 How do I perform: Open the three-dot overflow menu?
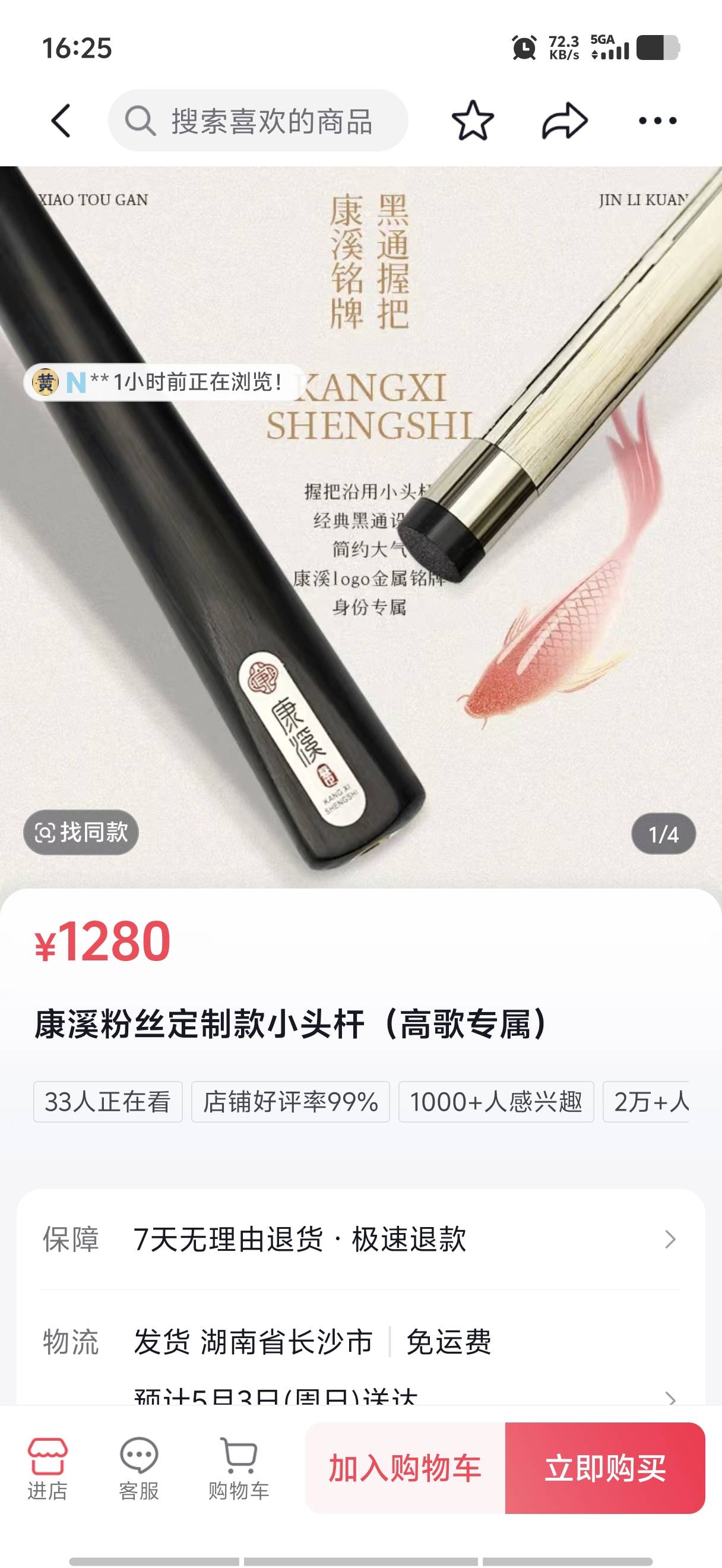pyautogui.click(x=657, y=121)
